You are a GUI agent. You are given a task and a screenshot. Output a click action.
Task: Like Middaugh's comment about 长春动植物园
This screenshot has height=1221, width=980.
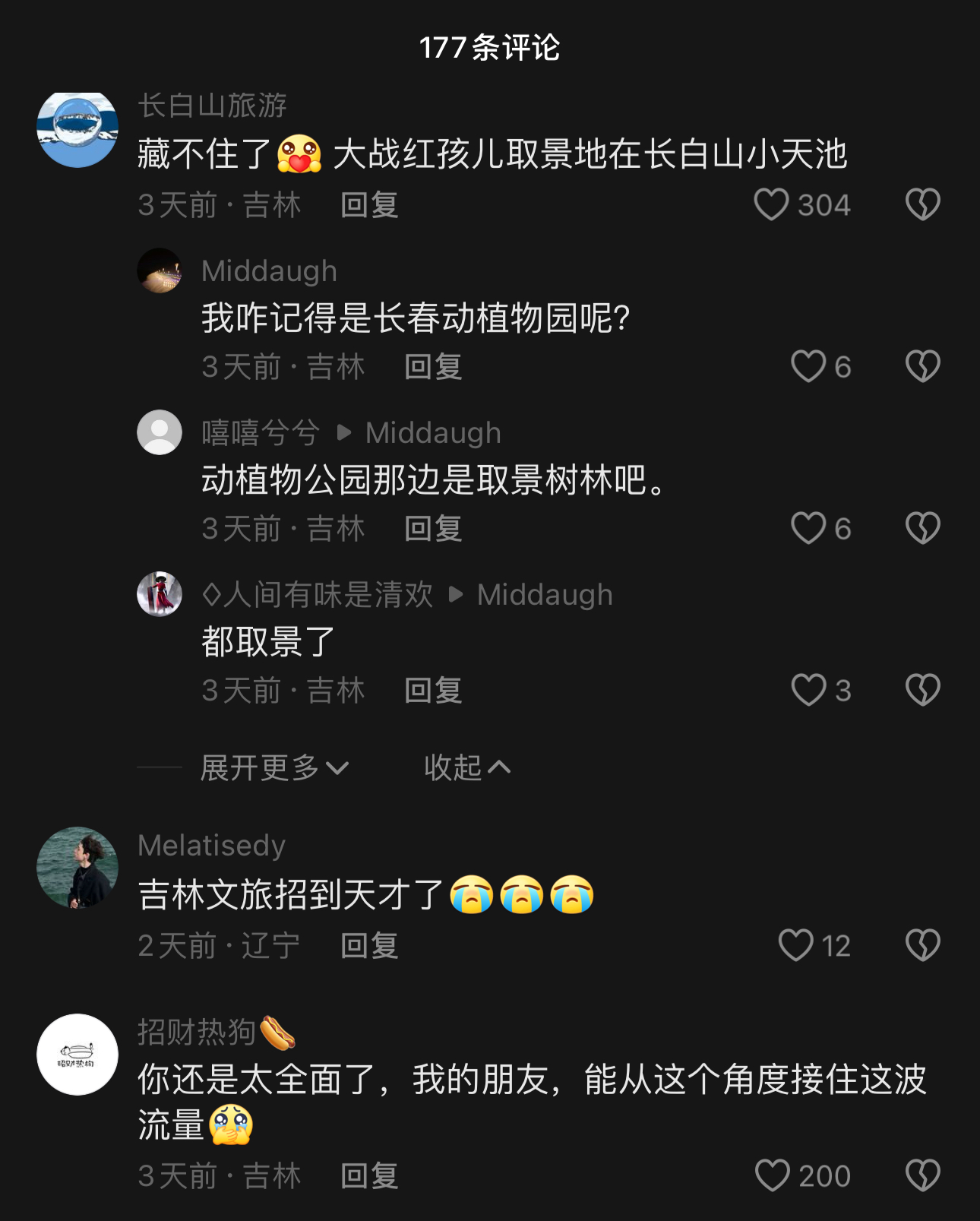point(808,366)
